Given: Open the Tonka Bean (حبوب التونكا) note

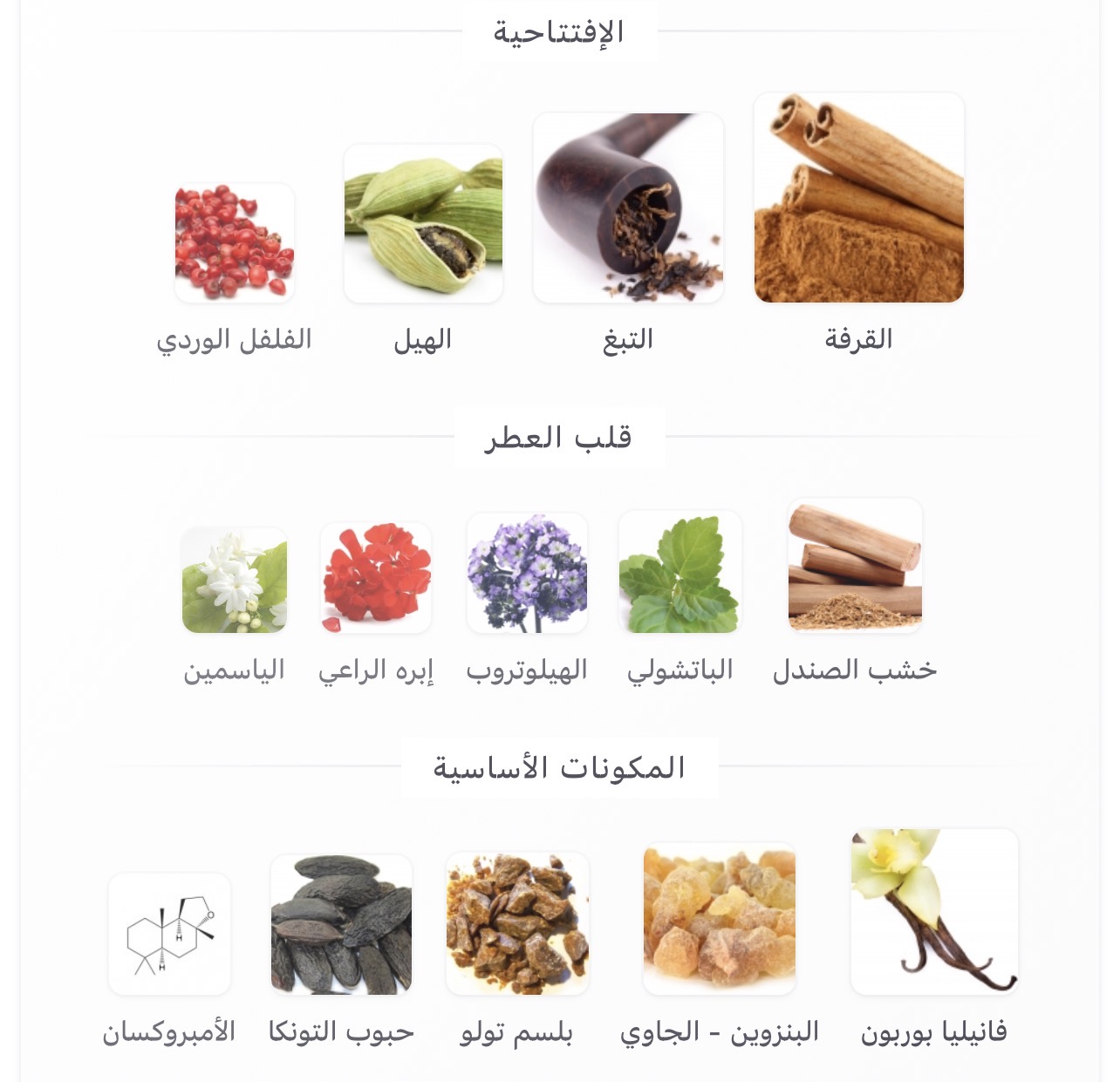Looking at the screenshot, I should coord(341,925).
